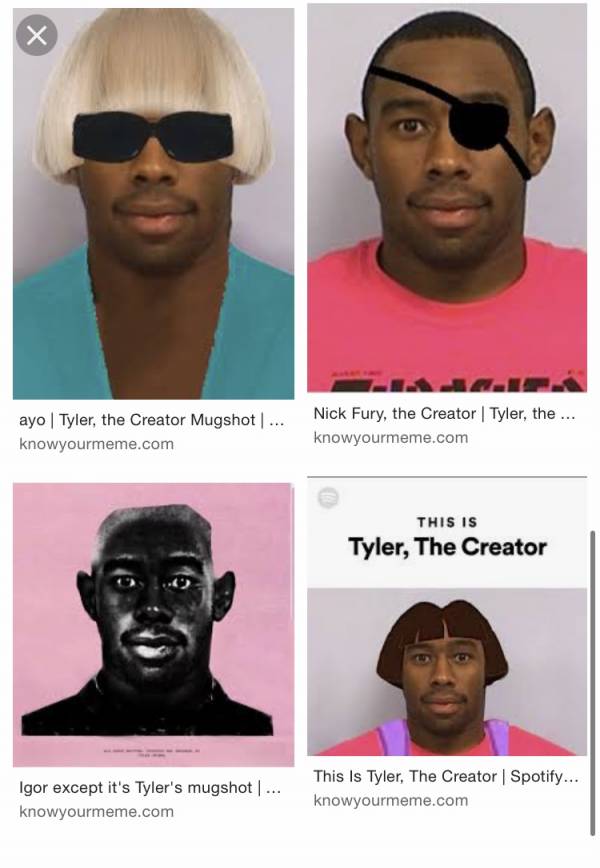
Task: Open the 'Nick Fury, the Creator' image result
Action: (447, 198)
